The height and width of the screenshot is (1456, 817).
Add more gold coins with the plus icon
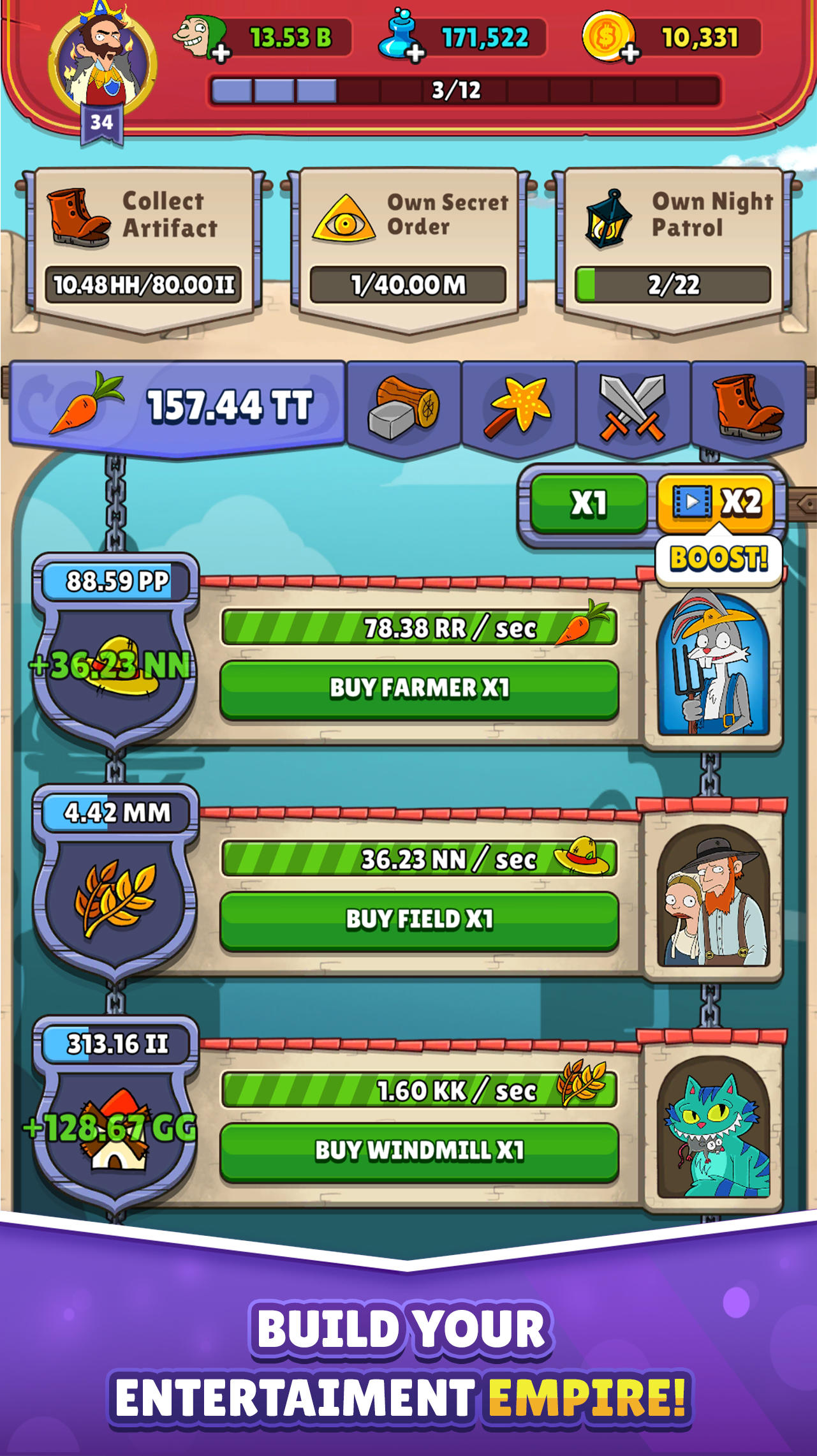[x=630, y=53]
